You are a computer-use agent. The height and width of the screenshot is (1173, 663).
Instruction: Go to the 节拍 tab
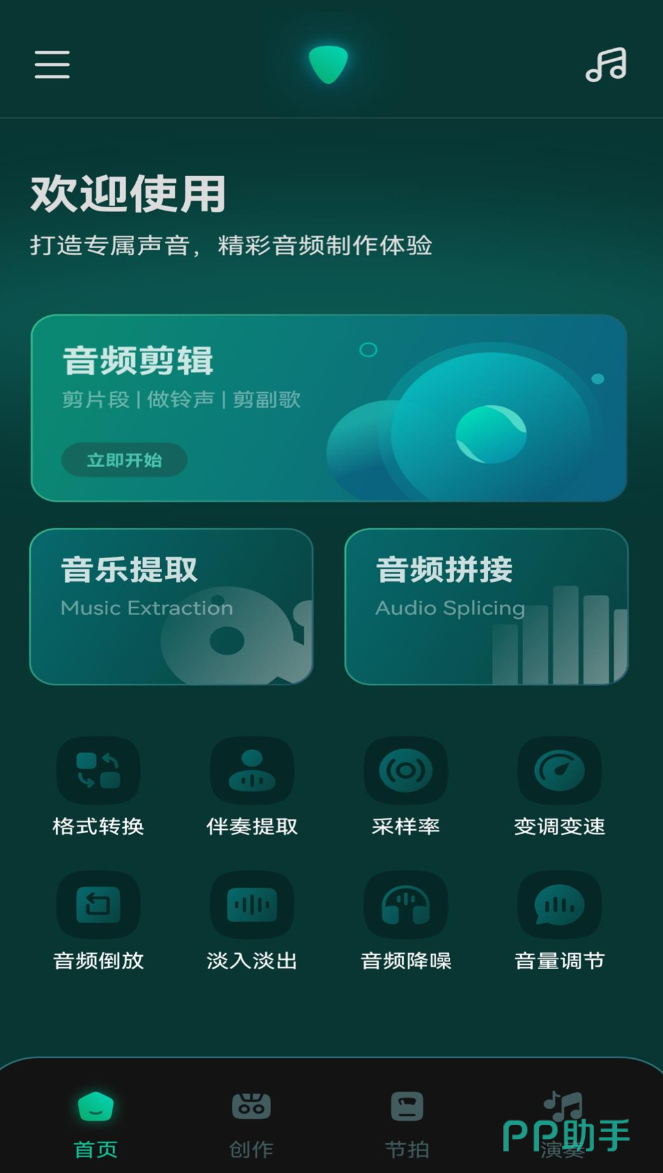click(x=407, y=1122)
